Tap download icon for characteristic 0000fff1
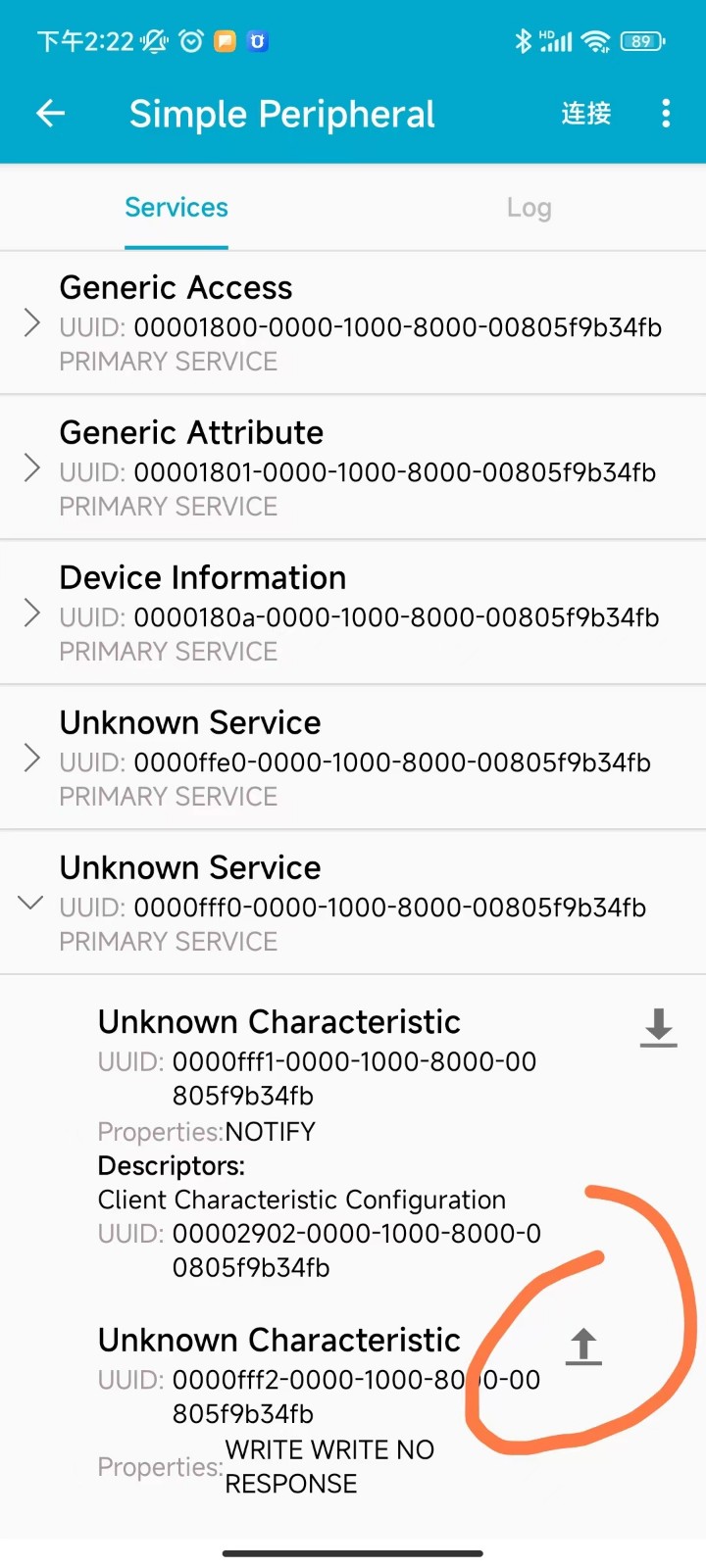 pyautogui.click(x=658, y=1028)
